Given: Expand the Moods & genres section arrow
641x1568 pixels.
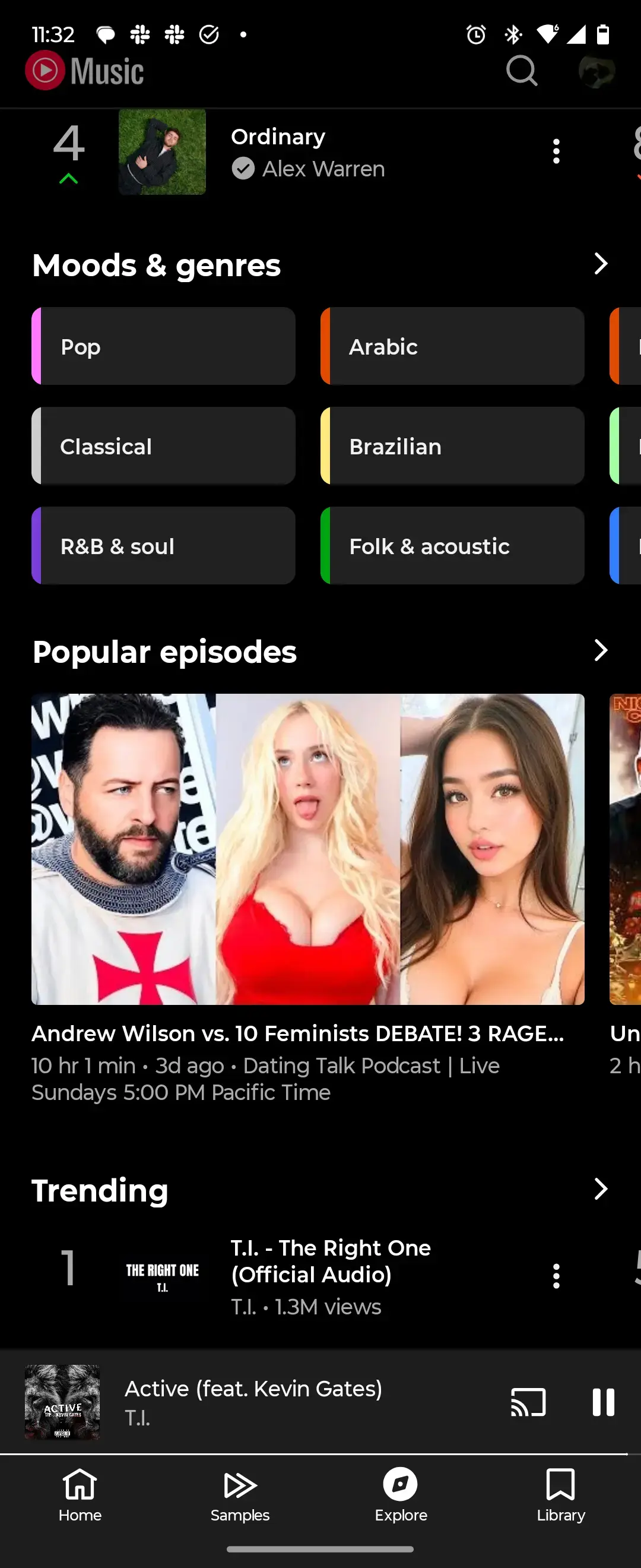Looking at the screenshot, I should (600, 264).
